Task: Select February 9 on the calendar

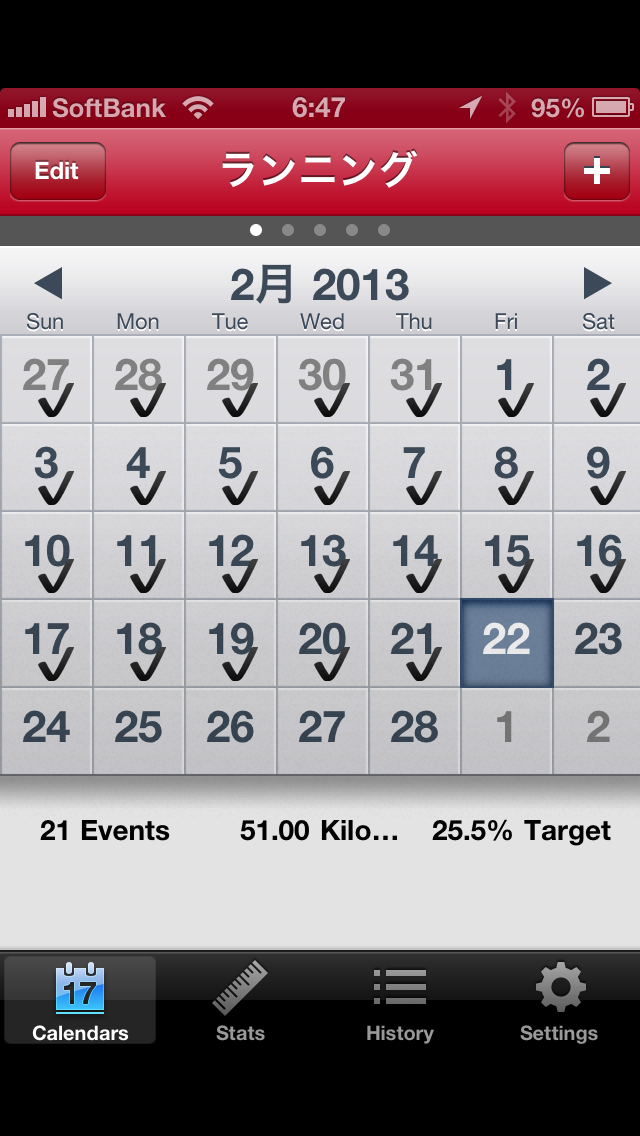Action: click(x=598, y=467)
